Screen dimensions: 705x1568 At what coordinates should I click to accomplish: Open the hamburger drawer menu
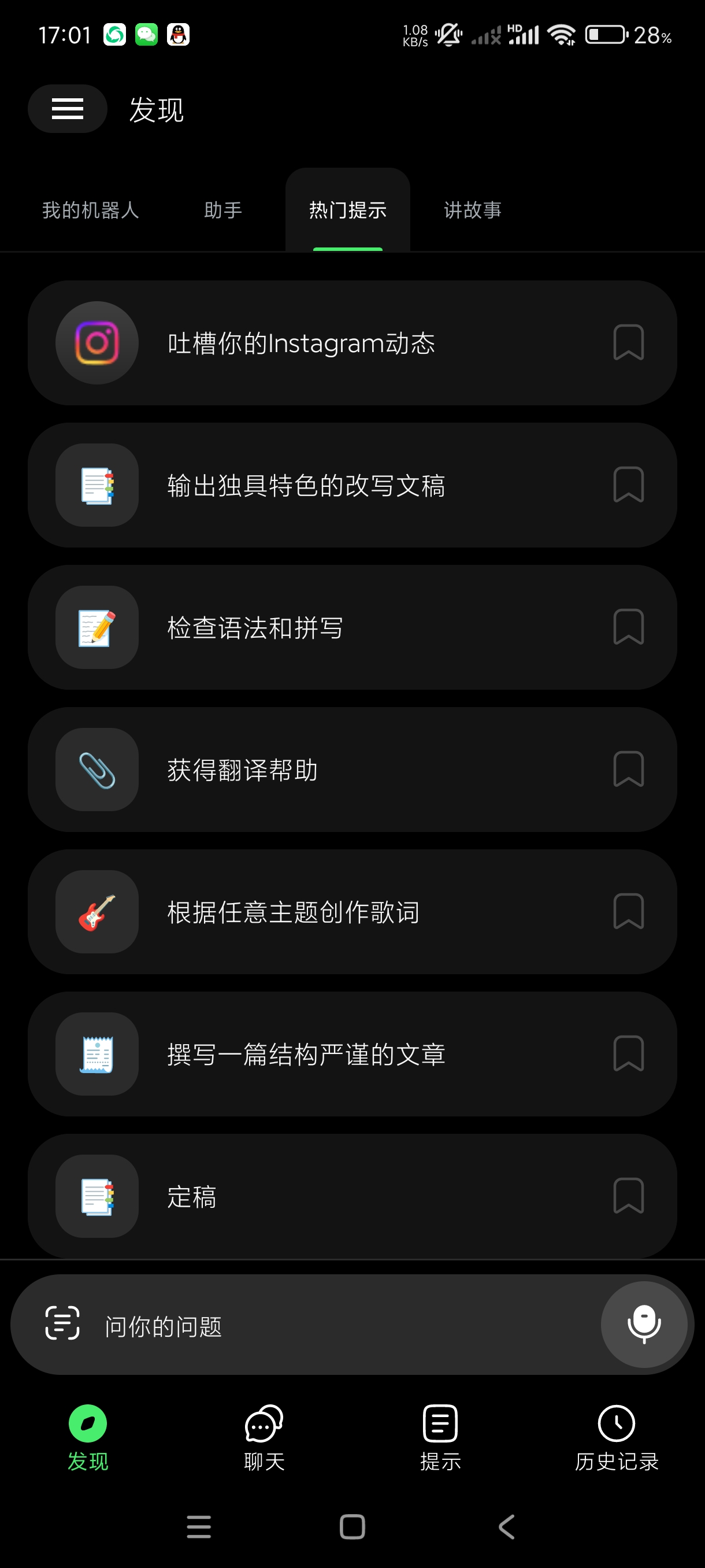[x=68, y=109]
